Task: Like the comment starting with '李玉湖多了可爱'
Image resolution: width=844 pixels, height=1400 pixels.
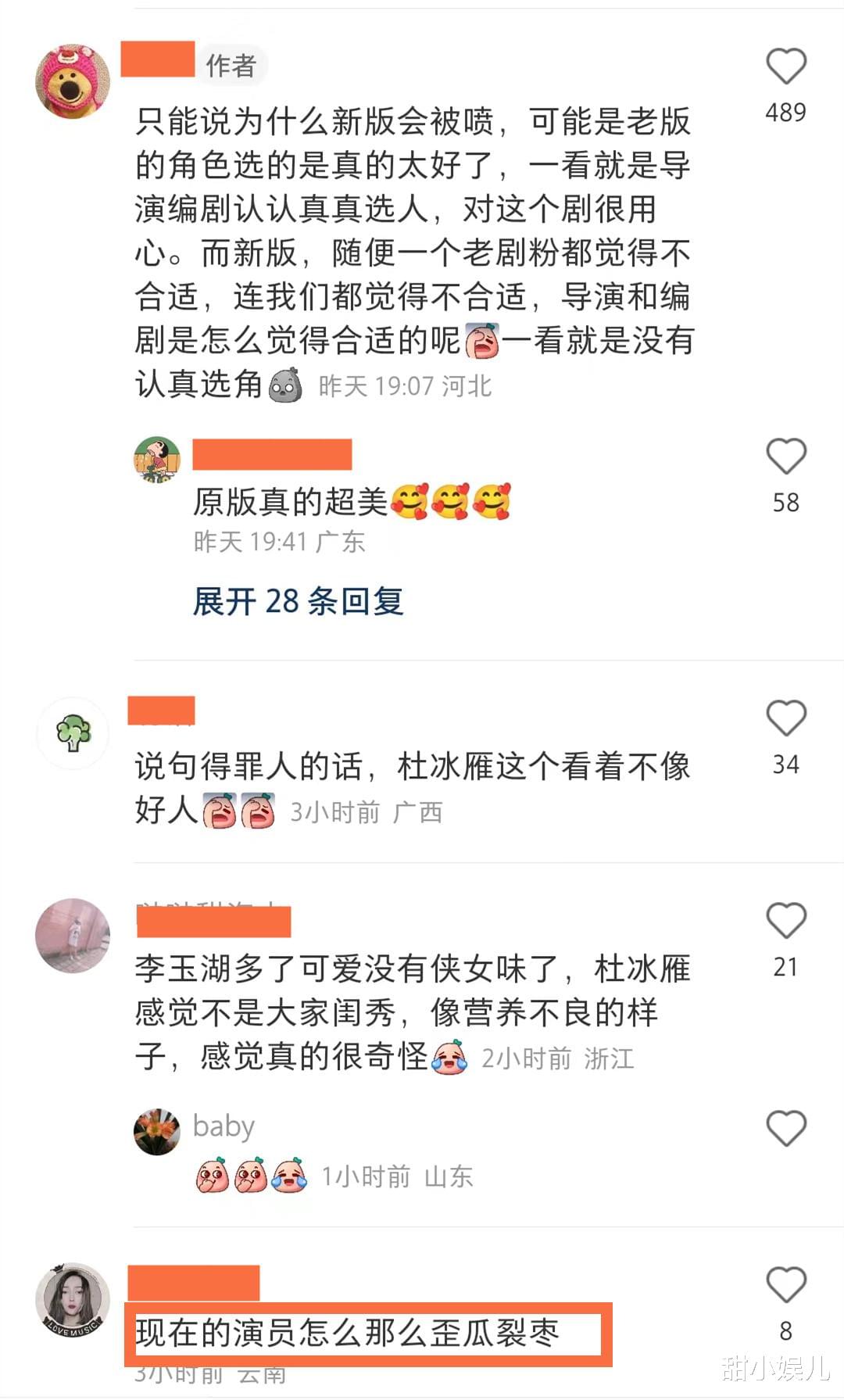Action: 785,921
